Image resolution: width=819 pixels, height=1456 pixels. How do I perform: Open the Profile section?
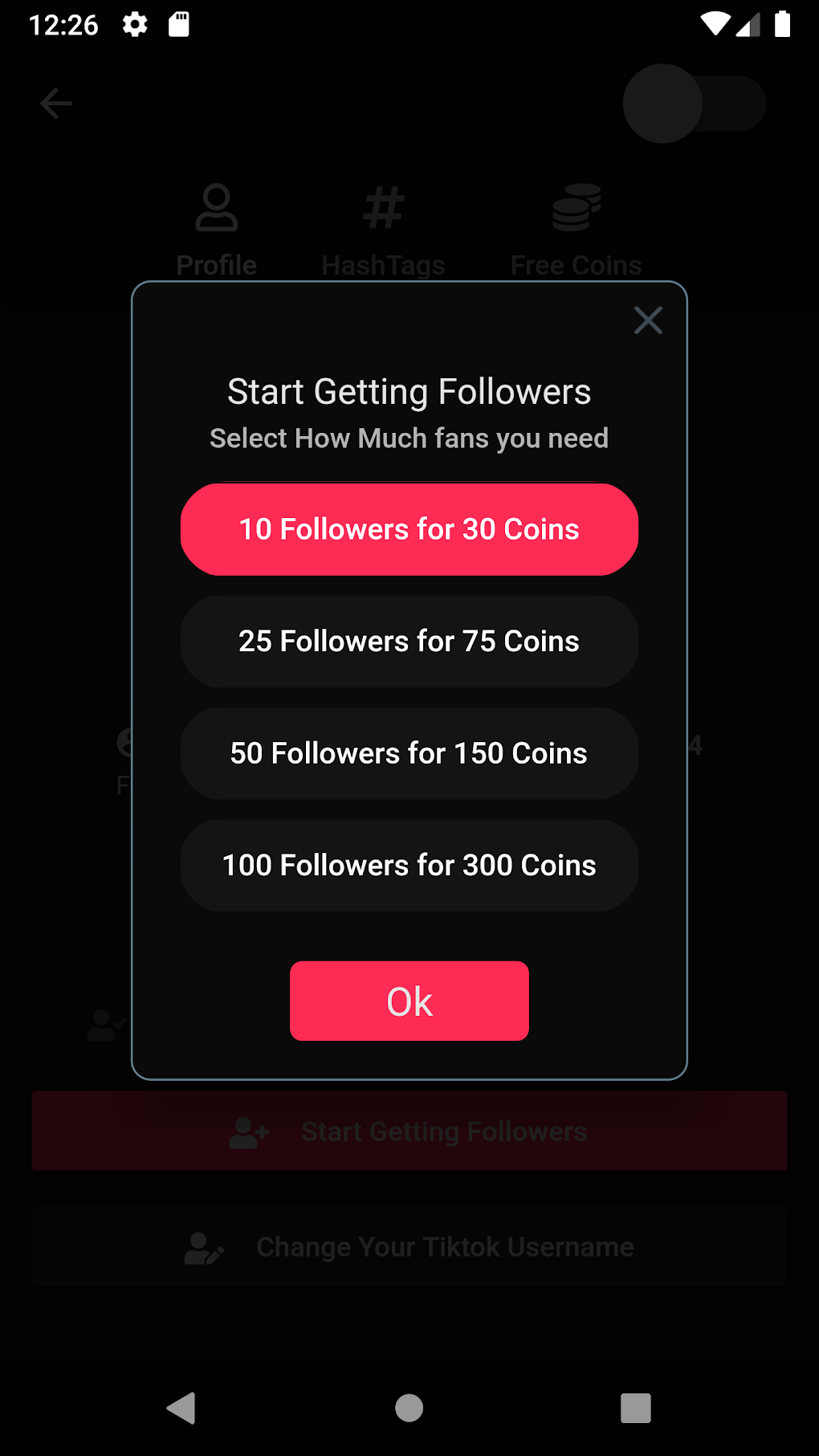[216, 229]
